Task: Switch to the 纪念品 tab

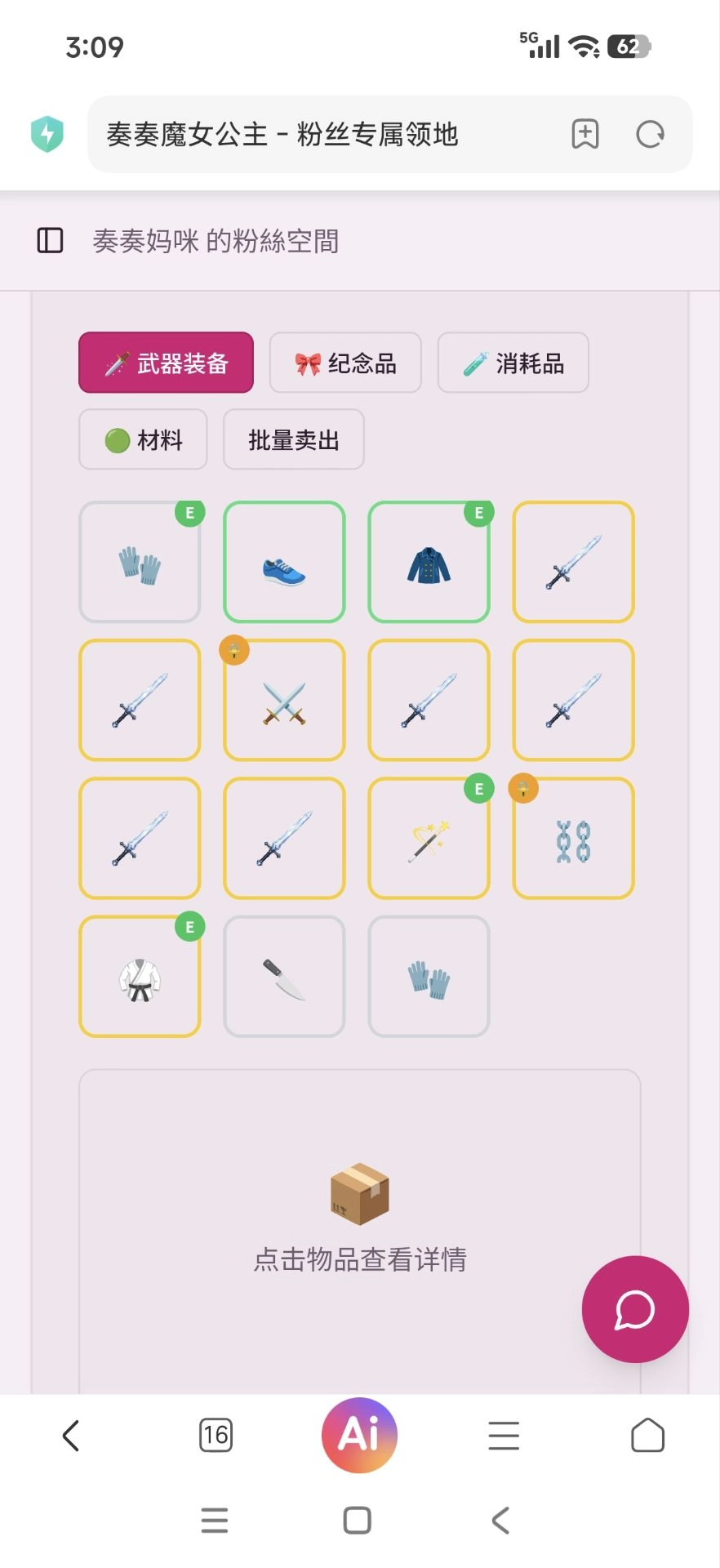Action: (x=345, y=363)
